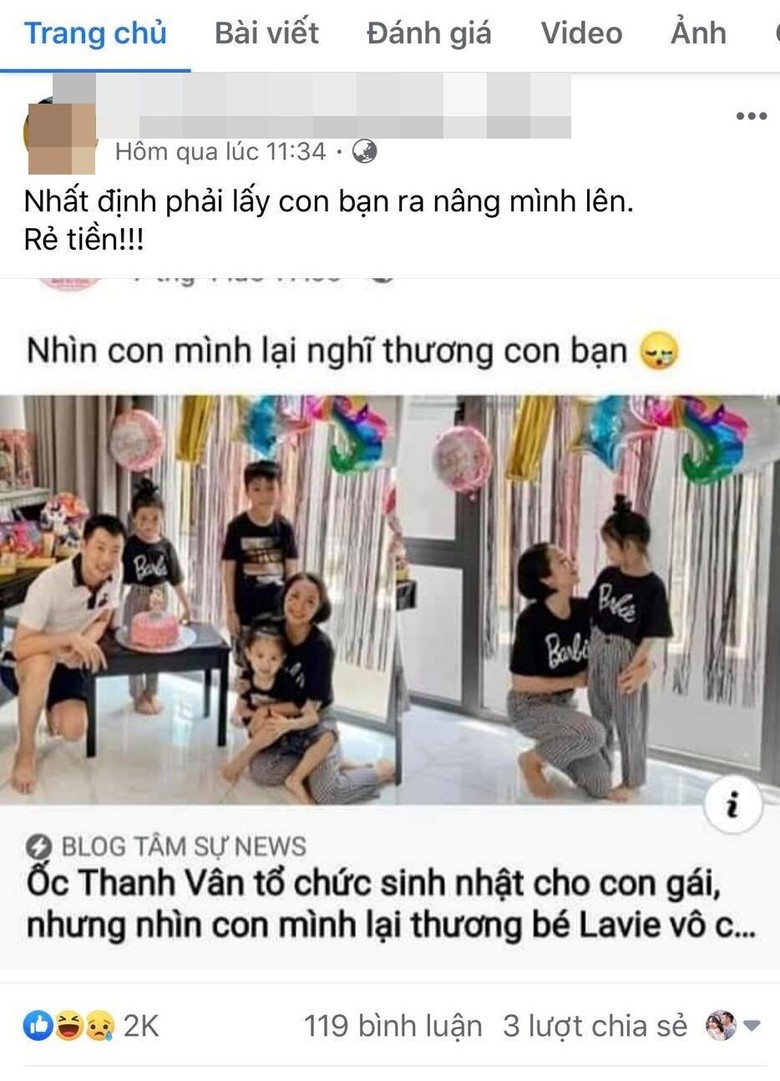Open the post's three-dot options menu
Screen dimensions: 780x1081
(750, 117)
